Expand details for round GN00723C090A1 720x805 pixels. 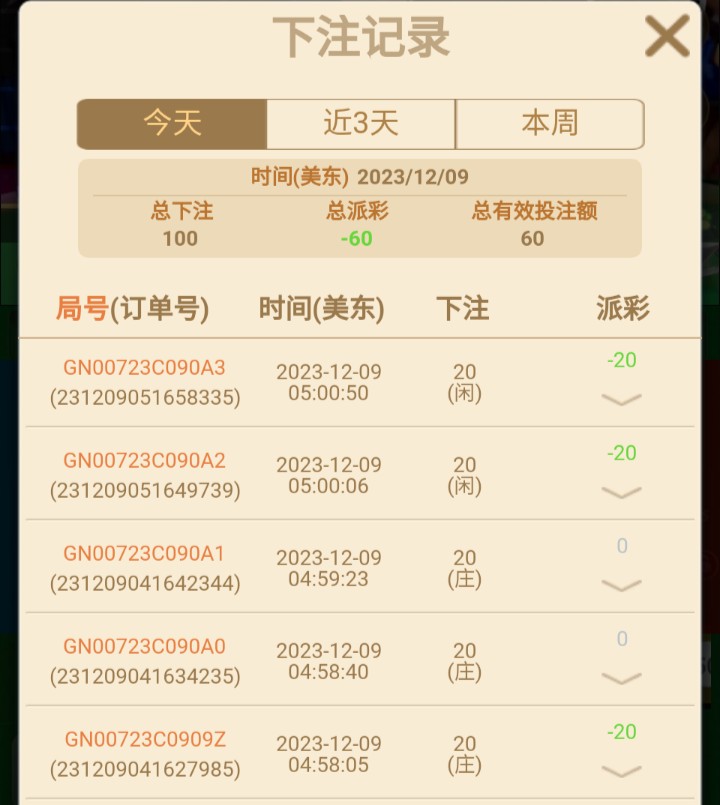tap(622, 585)
